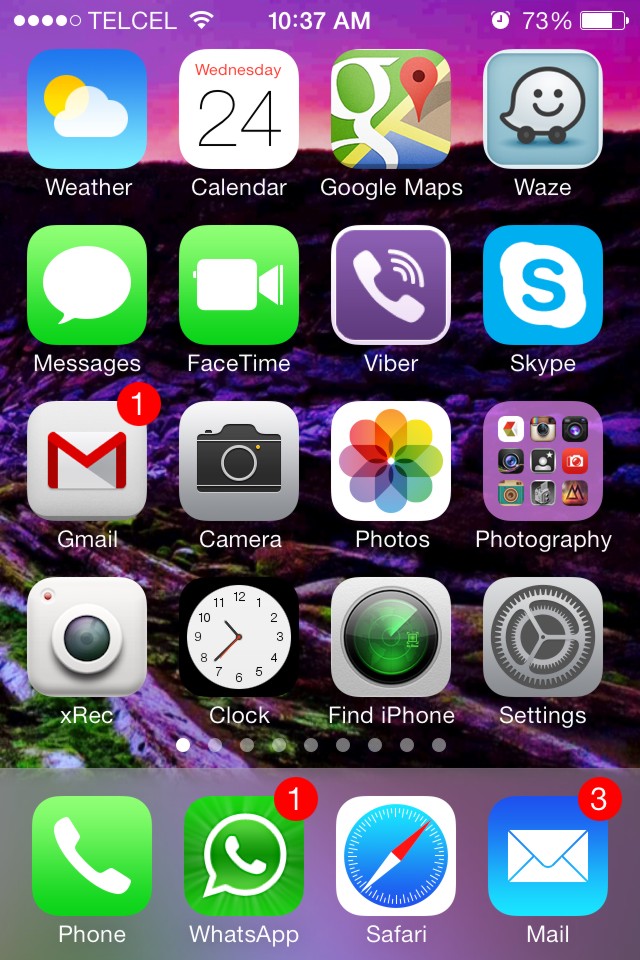Open Settings
640x960 pixels.
543,637
